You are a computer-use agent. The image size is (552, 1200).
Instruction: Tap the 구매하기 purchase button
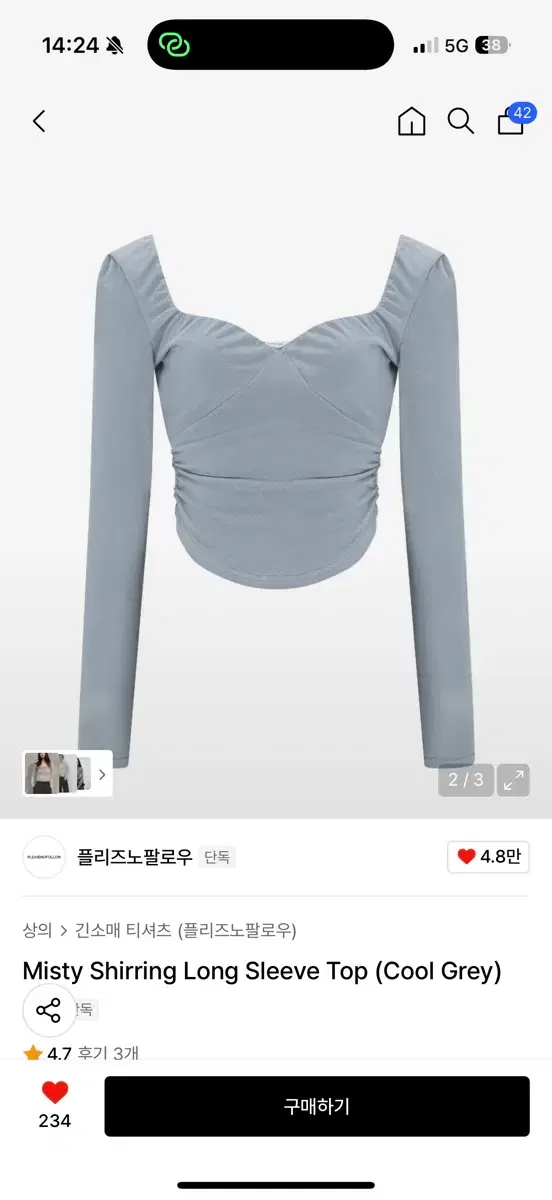point(317,1106)
